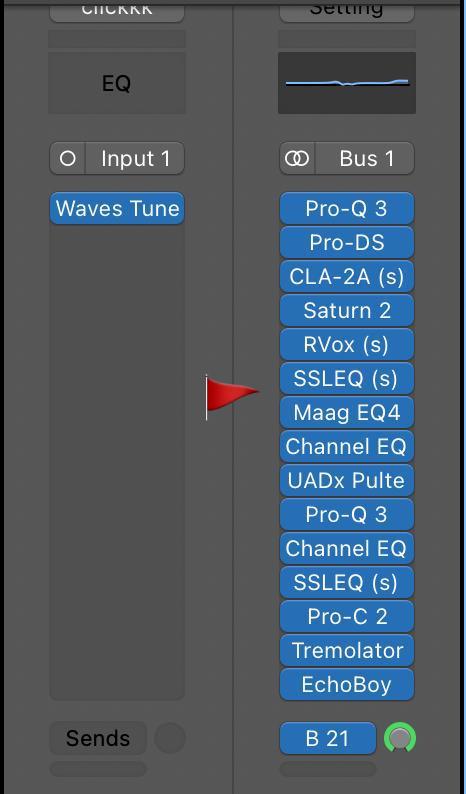
Task: Open the Saturn 2 plugin
Action: point(347,310)
